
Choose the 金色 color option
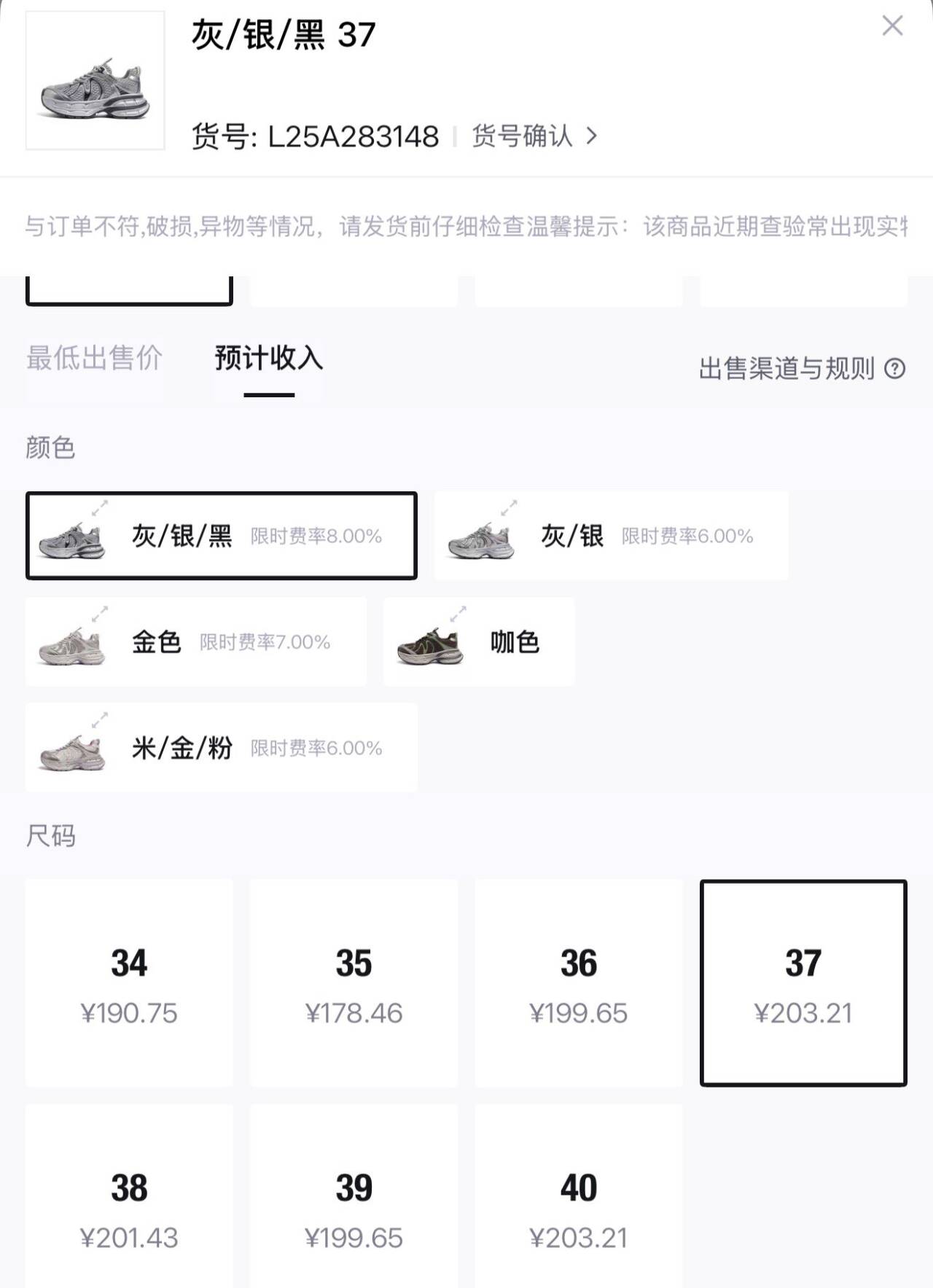[195, 641]
